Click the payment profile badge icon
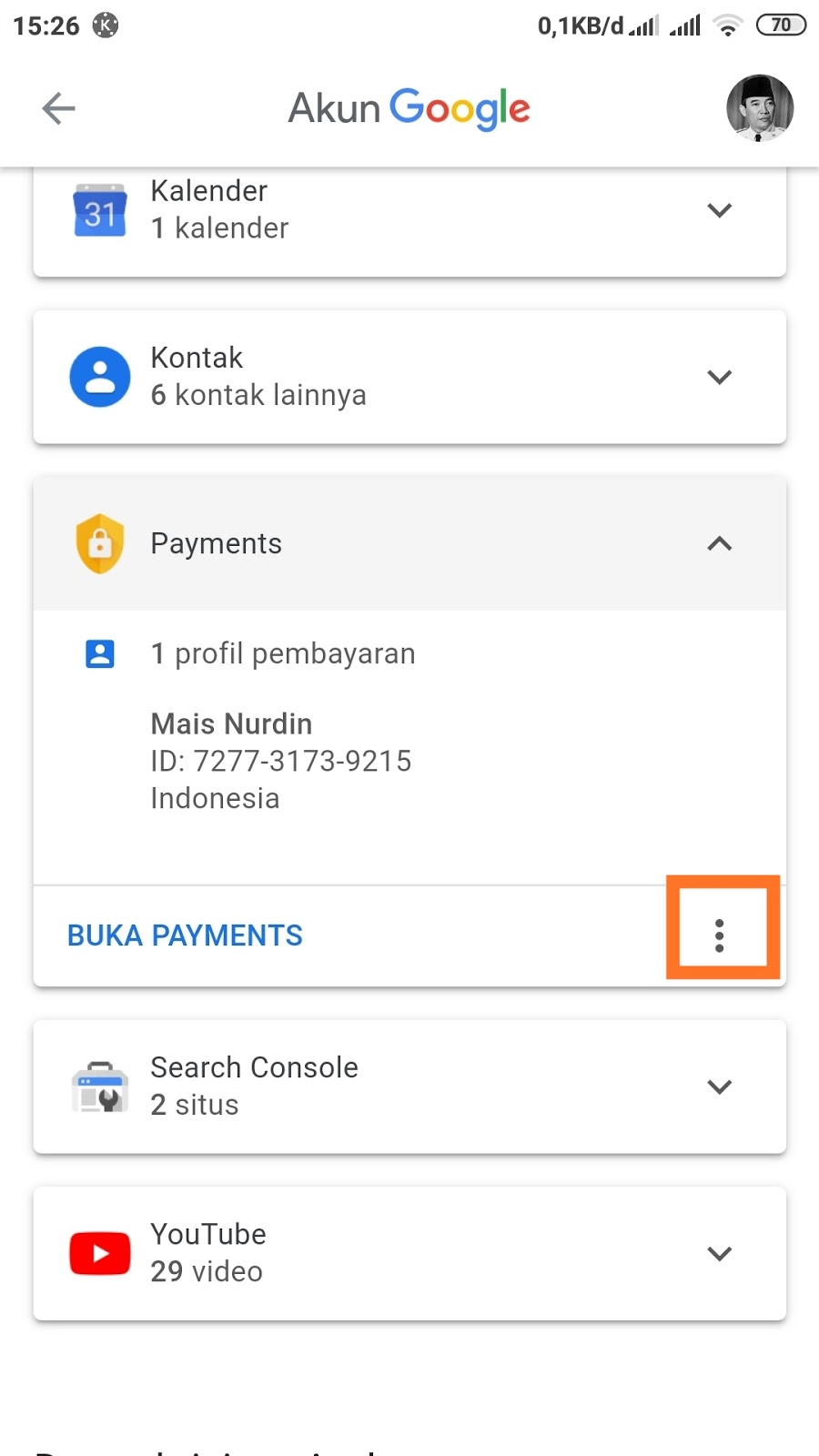 coord(100,652)
